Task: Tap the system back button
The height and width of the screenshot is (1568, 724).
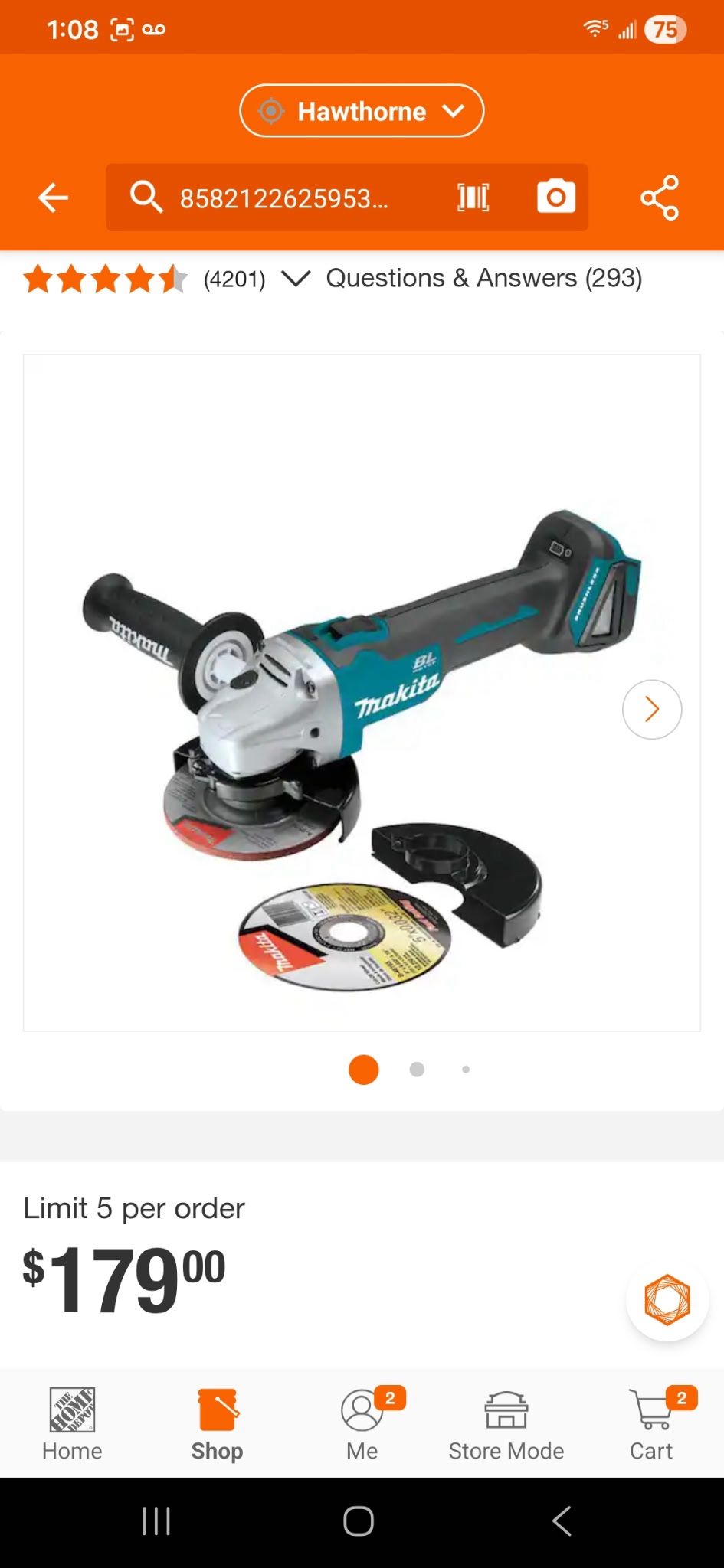Action: click(561, 1521)
